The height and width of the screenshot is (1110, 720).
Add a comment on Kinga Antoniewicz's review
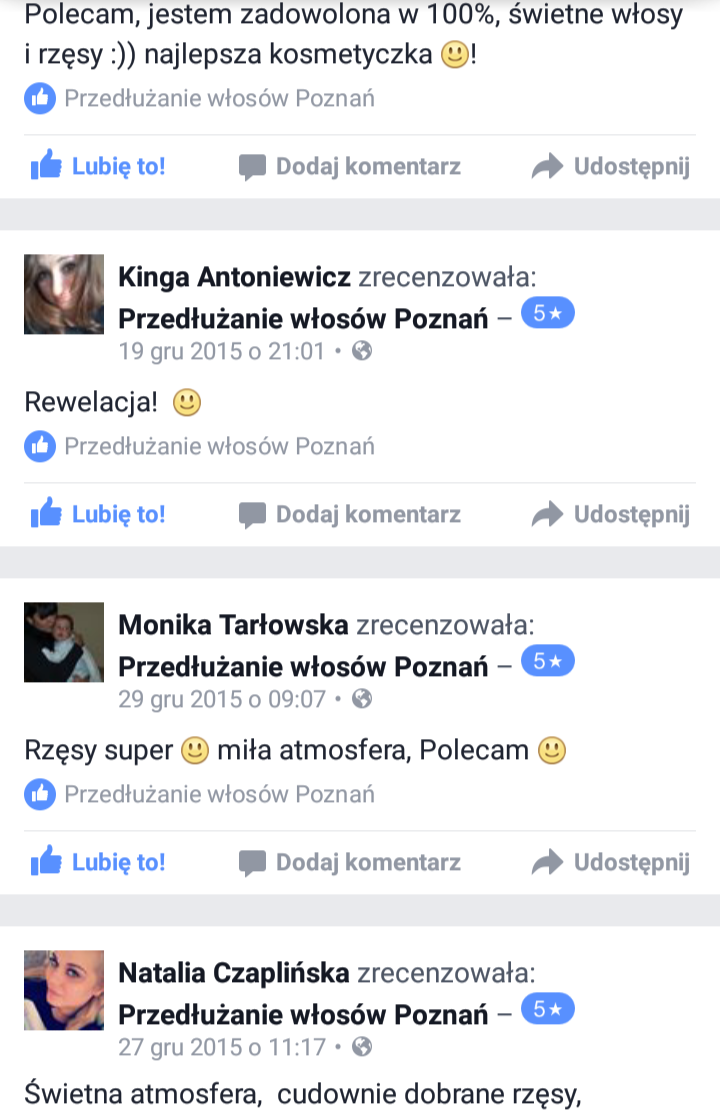pos(350,514)
